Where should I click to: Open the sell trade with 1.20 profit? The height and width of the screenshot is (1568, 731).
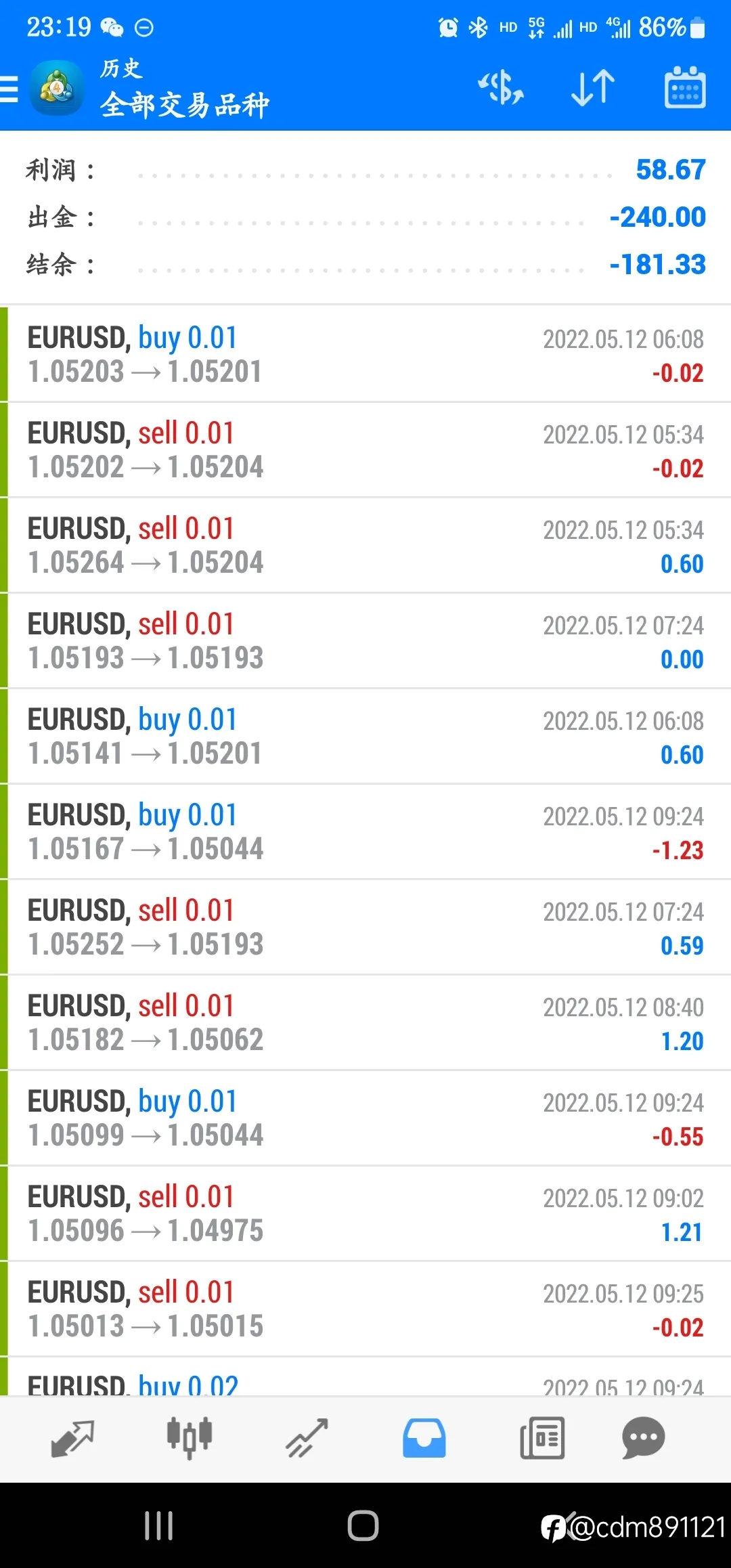click(x=365, y=1022)
